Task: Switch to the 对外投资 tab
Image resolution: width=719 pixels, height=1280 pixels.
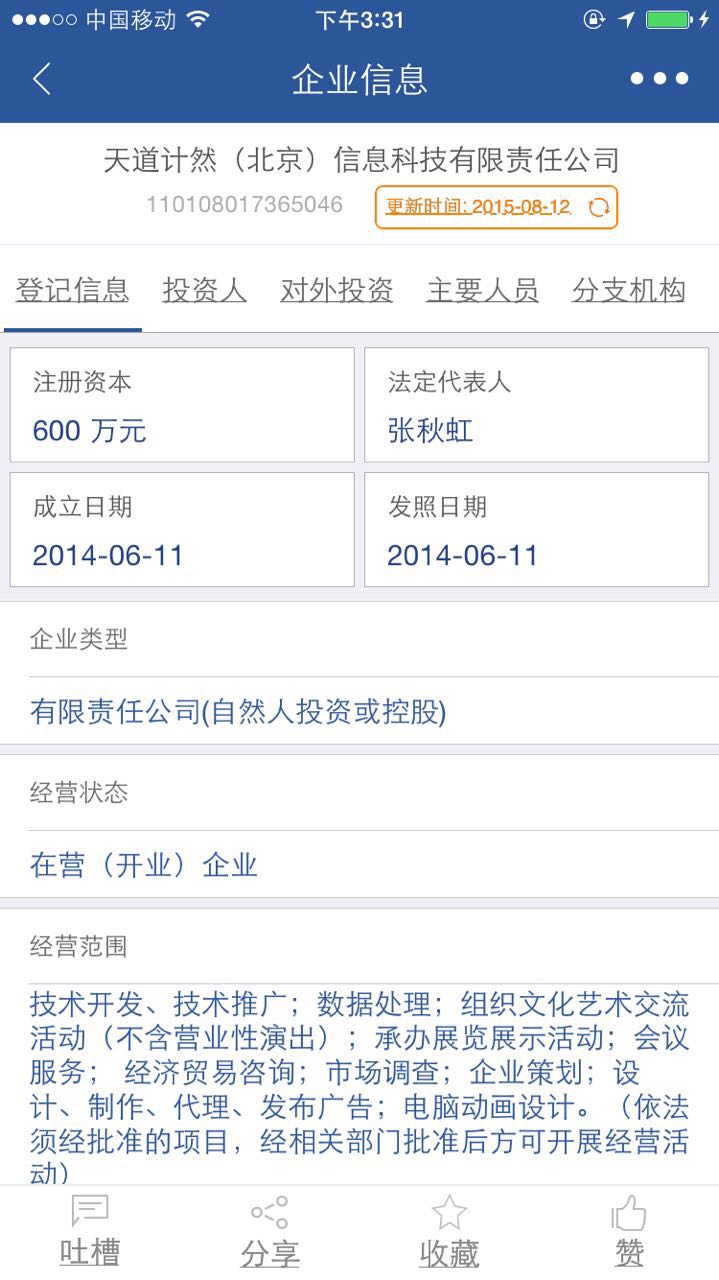Action: click(x=337, y=291)
